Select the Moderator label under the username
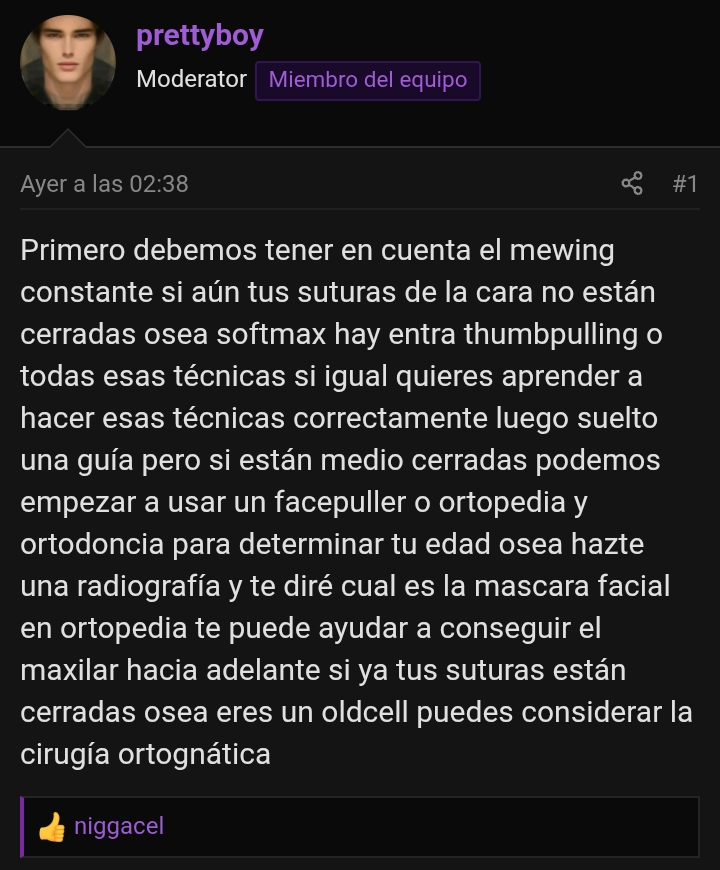The height and width of the screenshot is (870, 720). pos(191,79)
